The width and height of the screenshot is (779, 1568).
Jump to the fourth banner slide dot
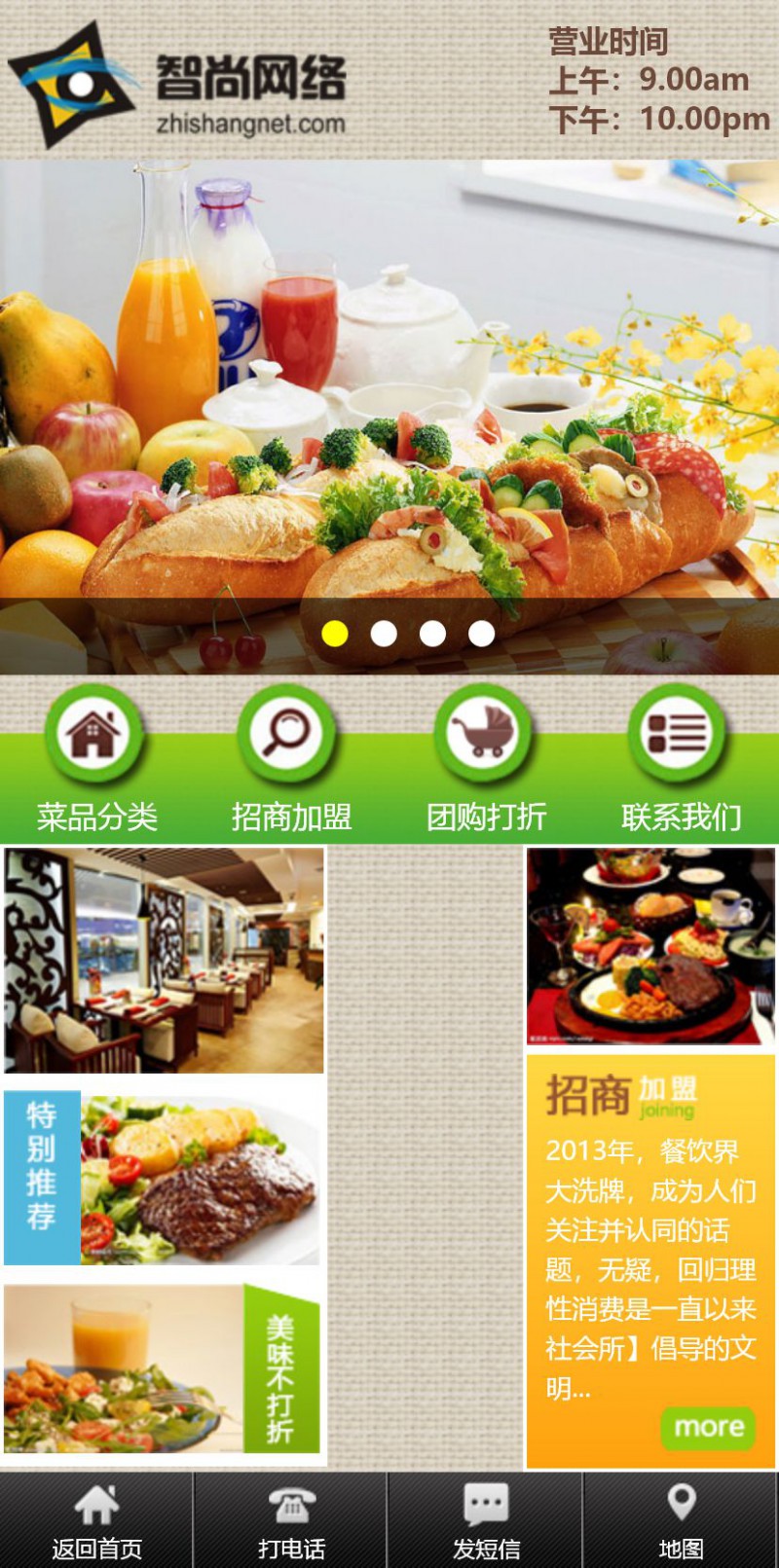481,634
